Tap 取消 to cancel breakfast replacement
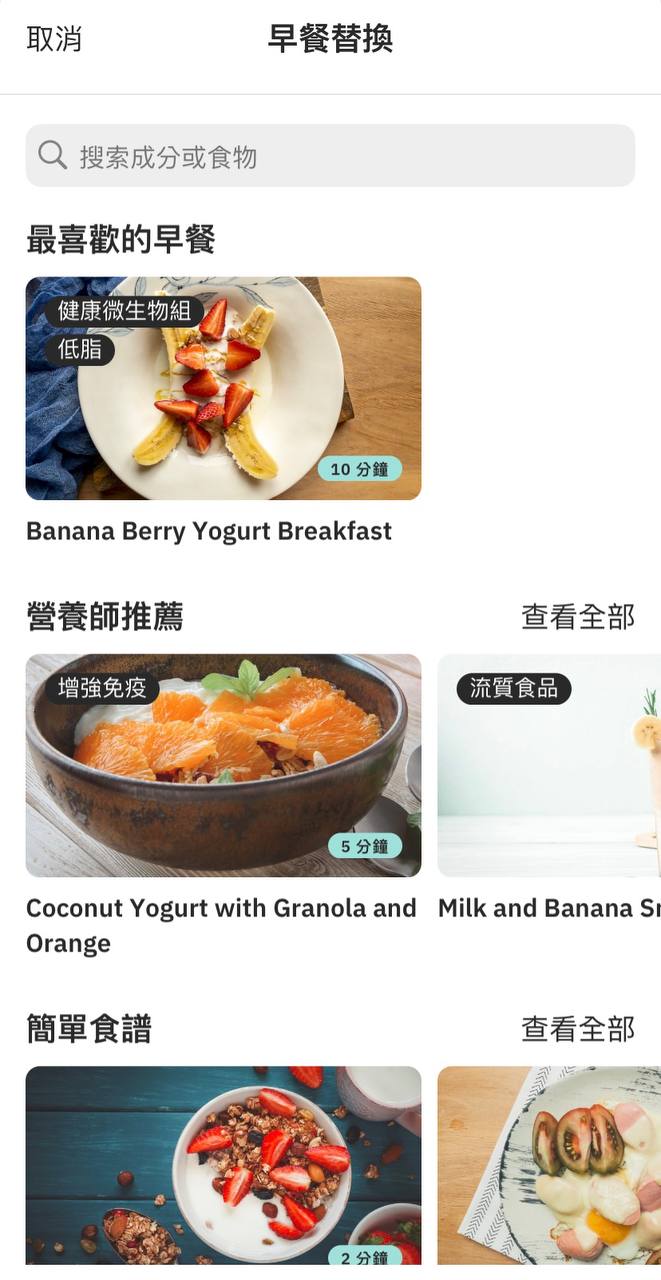The height and width of the screenshot is (1280, 661). click(x=54, y=40)
